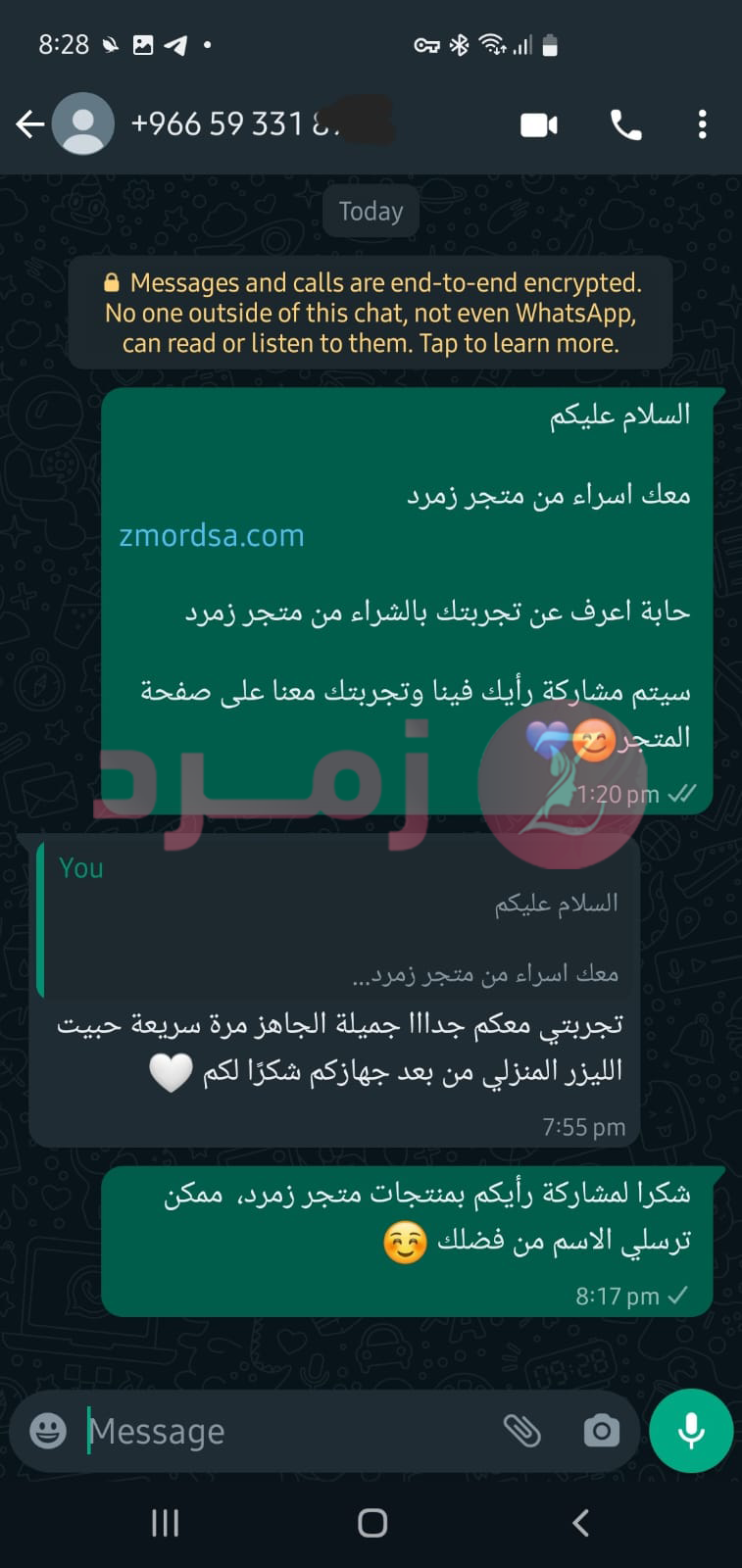Screen dimensions: 742x1568
Task: Open the recent apps view
Action: click(165, 1523)
